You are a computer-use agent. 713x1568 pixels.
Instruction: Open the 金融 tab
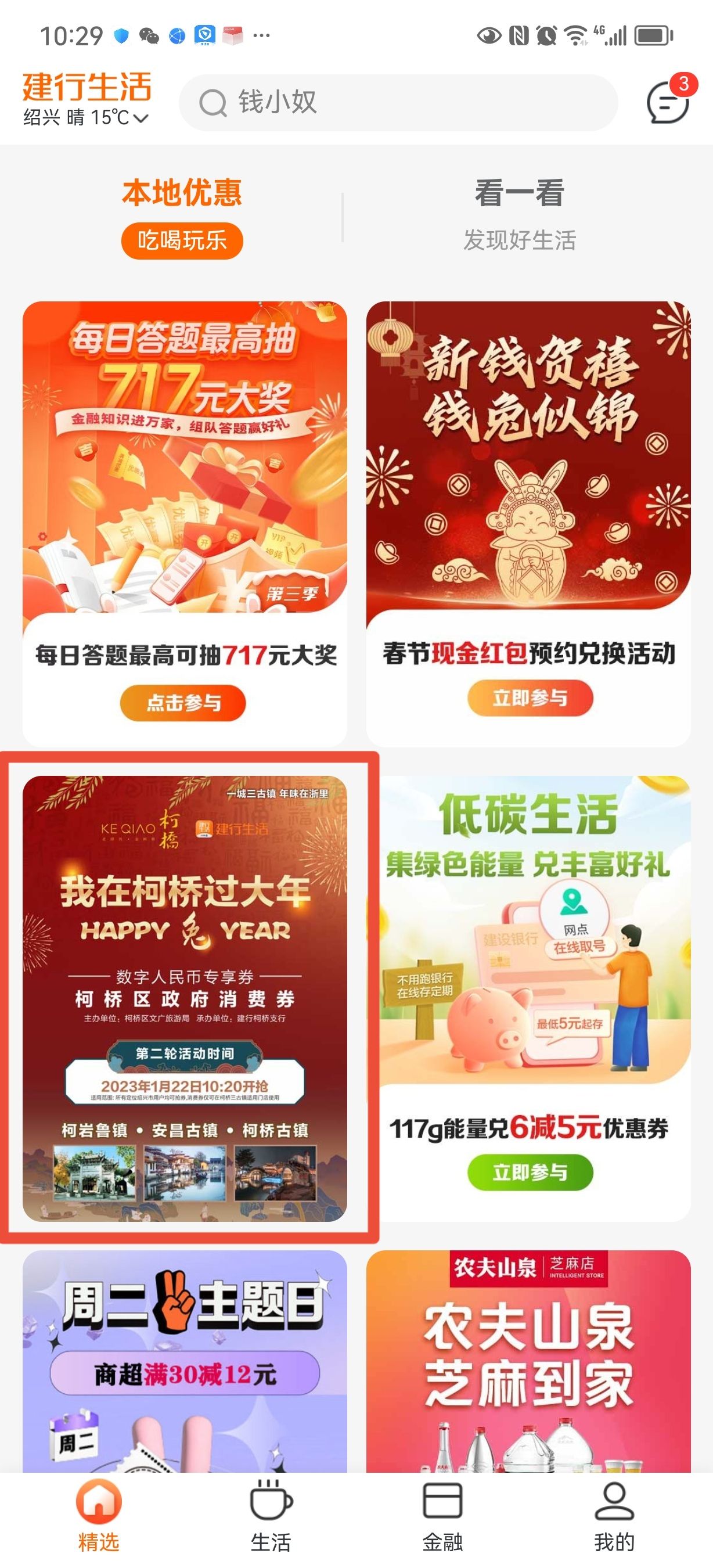point(442,1516)
